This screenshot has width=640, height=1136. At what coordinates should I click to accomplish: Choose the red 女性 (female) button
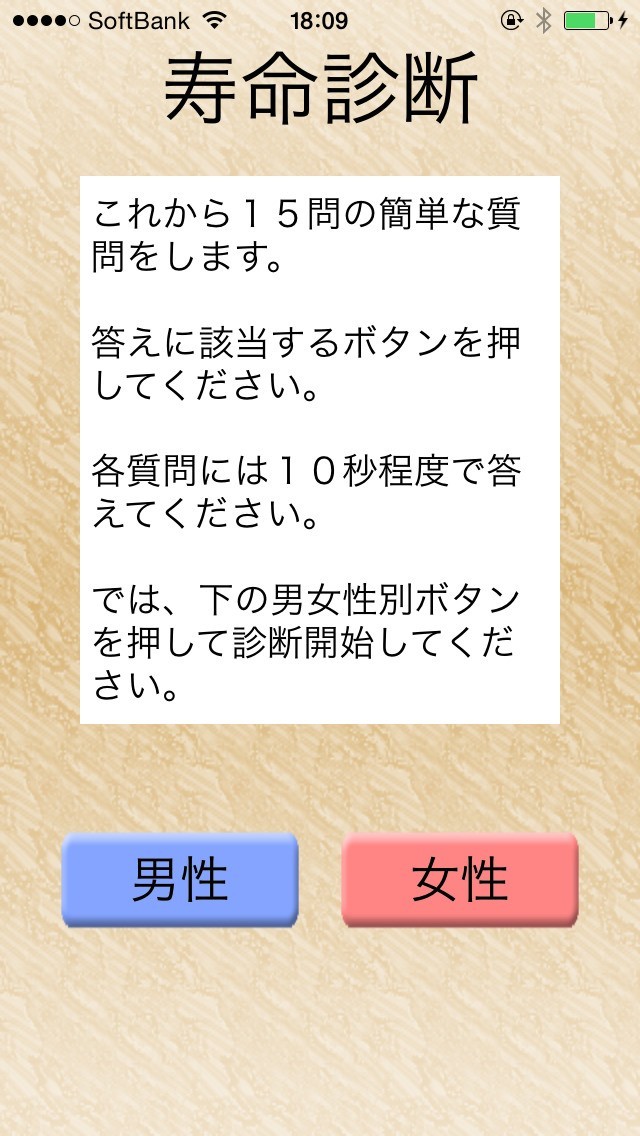[x=460, y=880]
